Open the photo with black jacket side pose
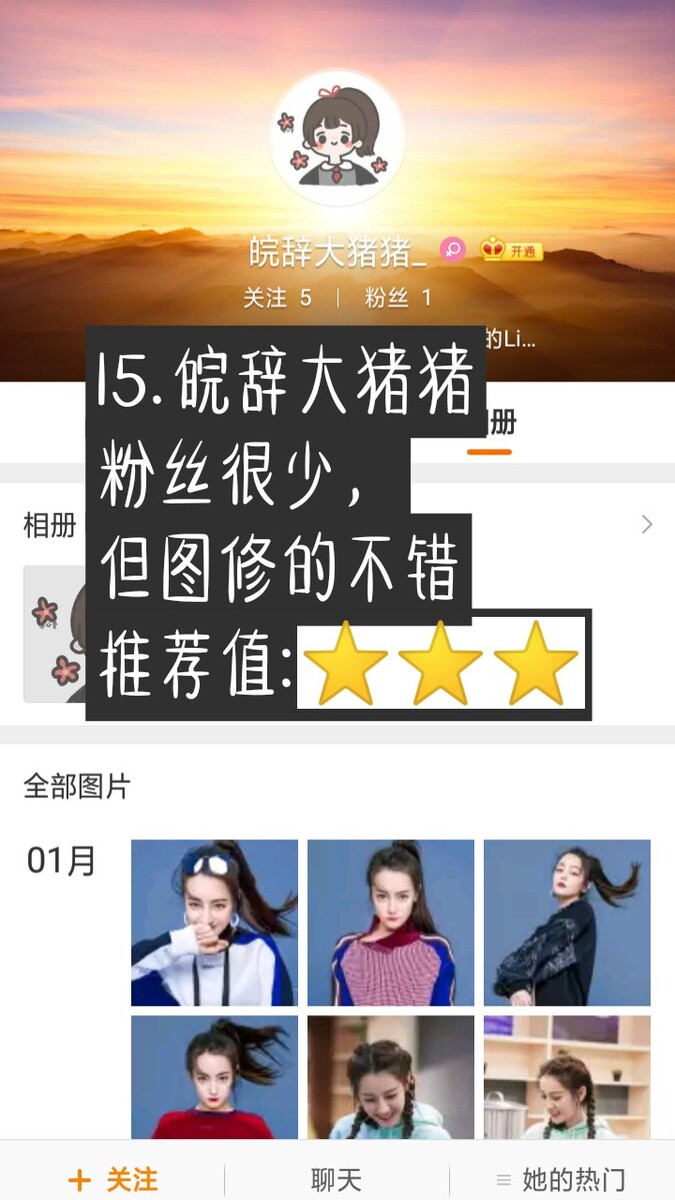The width and height of the screenshot is (675, 1200). 567,922
